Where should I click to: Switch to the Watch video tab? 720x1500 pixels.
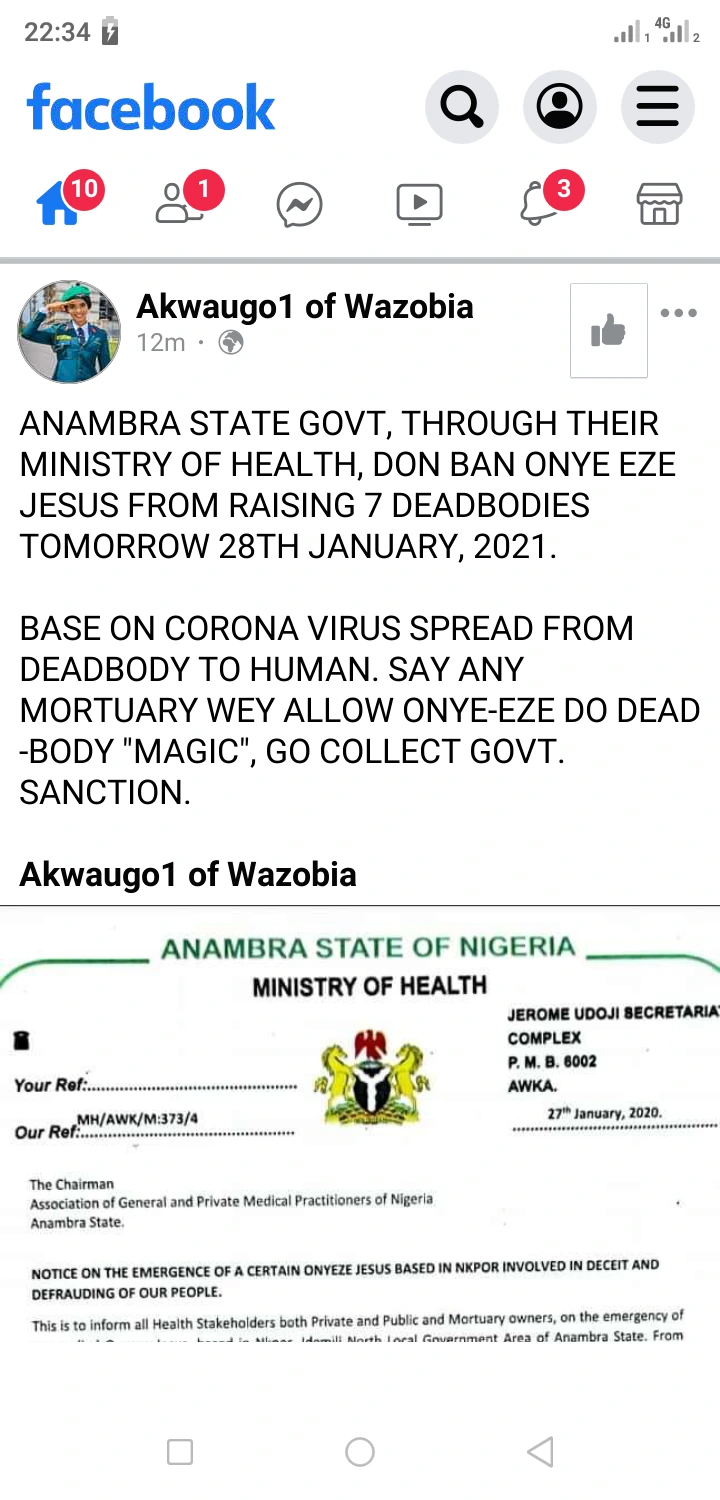tap(419, 204)
